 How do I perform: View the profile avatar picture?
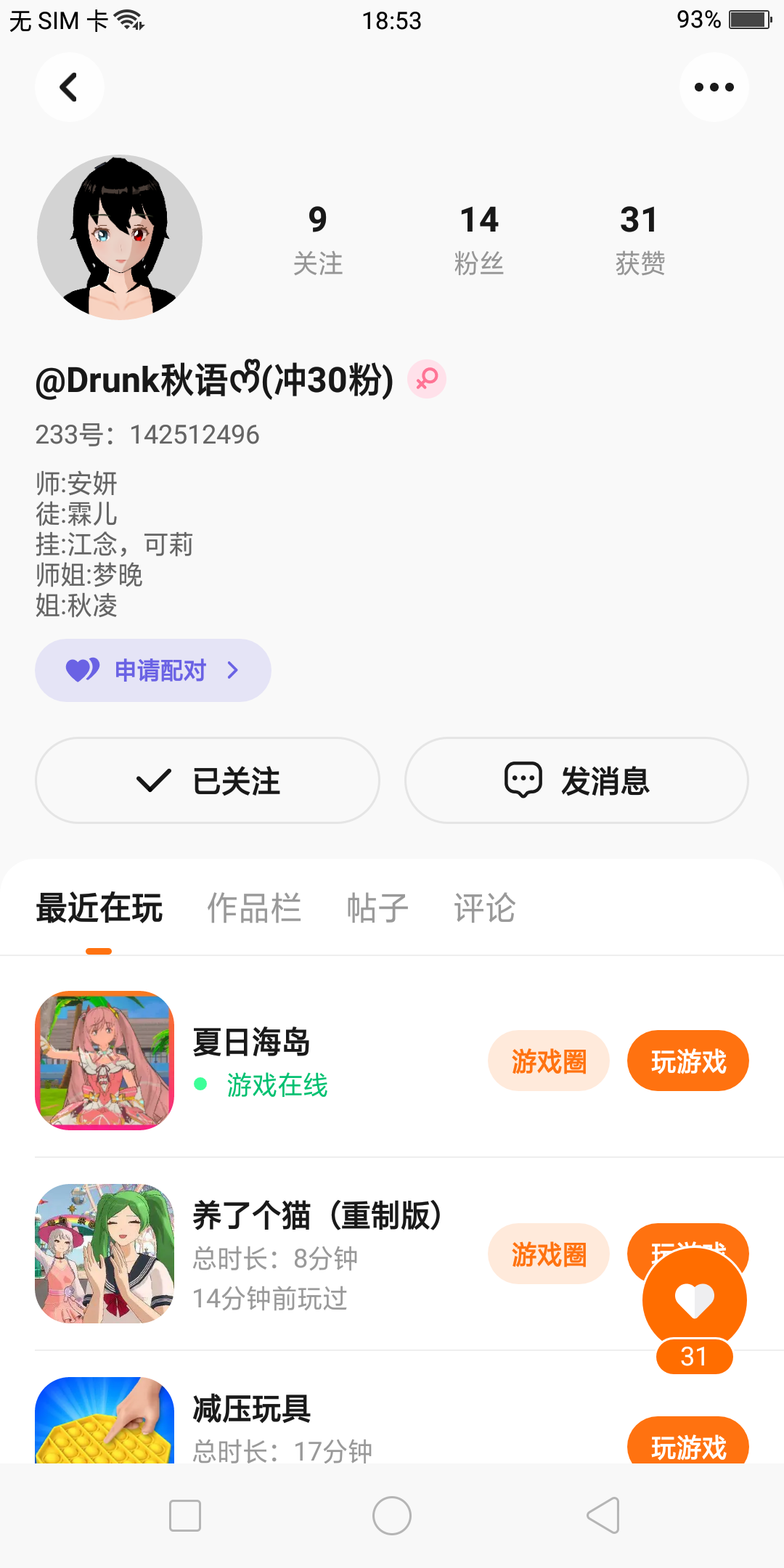tap(120, 237)
